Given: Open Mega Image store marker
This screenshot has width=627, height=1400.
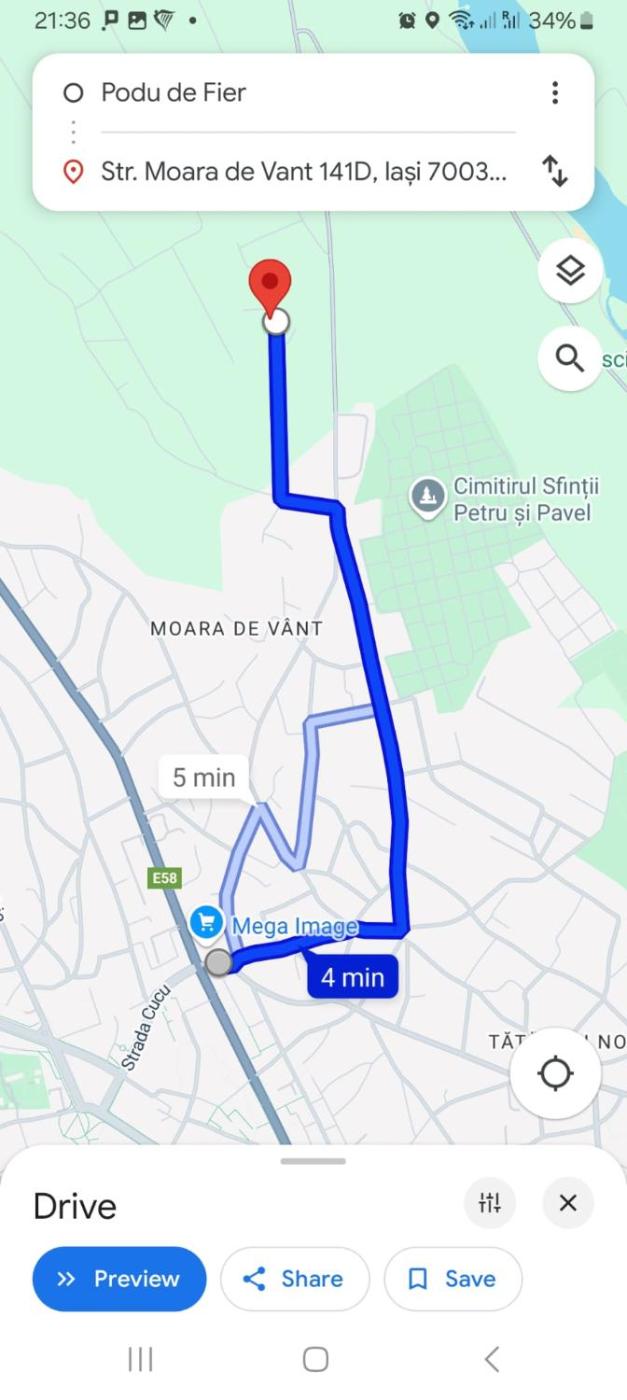Looking at the screenshot, I should 207,922.
